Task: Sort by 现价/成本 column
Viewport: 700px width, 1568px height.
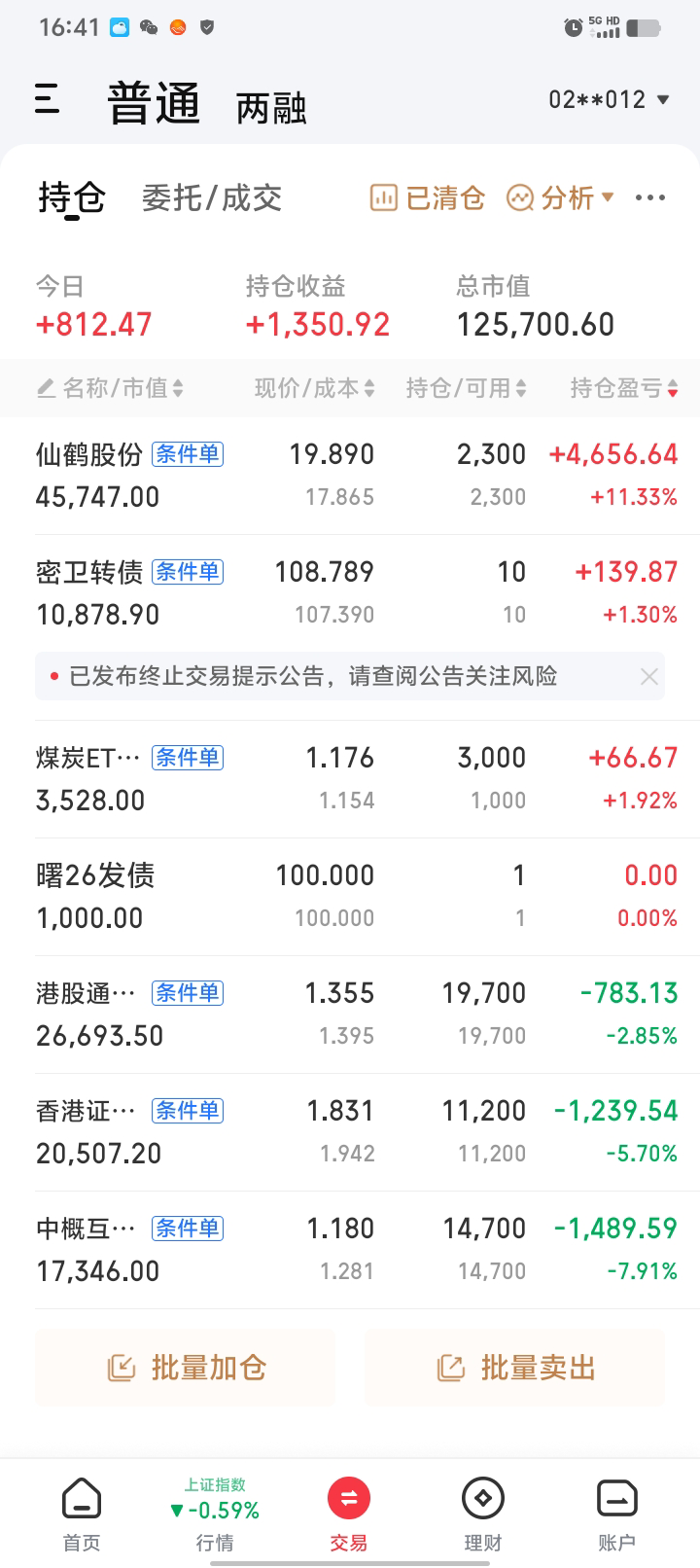Action: tap(315, 388)
